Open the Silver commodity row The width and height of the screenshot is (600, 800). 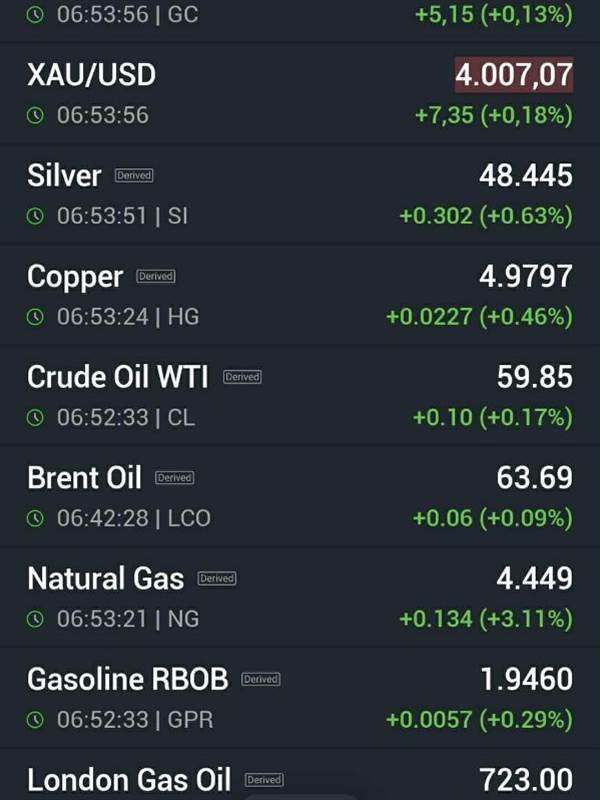point(300,194)
